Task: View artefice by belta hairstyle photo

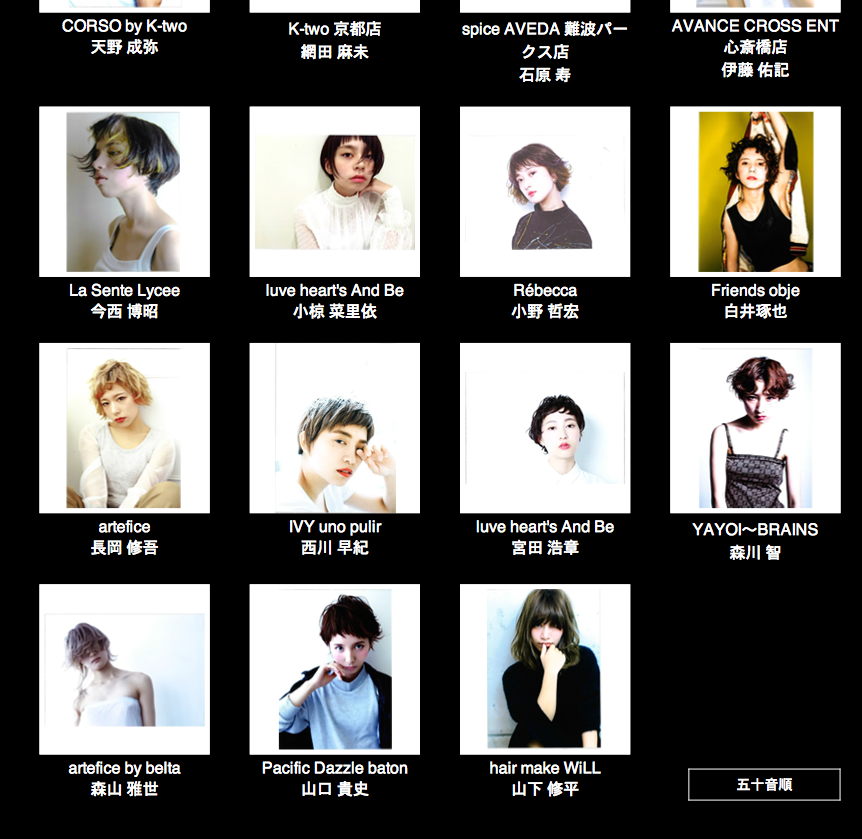Action: 124,669
